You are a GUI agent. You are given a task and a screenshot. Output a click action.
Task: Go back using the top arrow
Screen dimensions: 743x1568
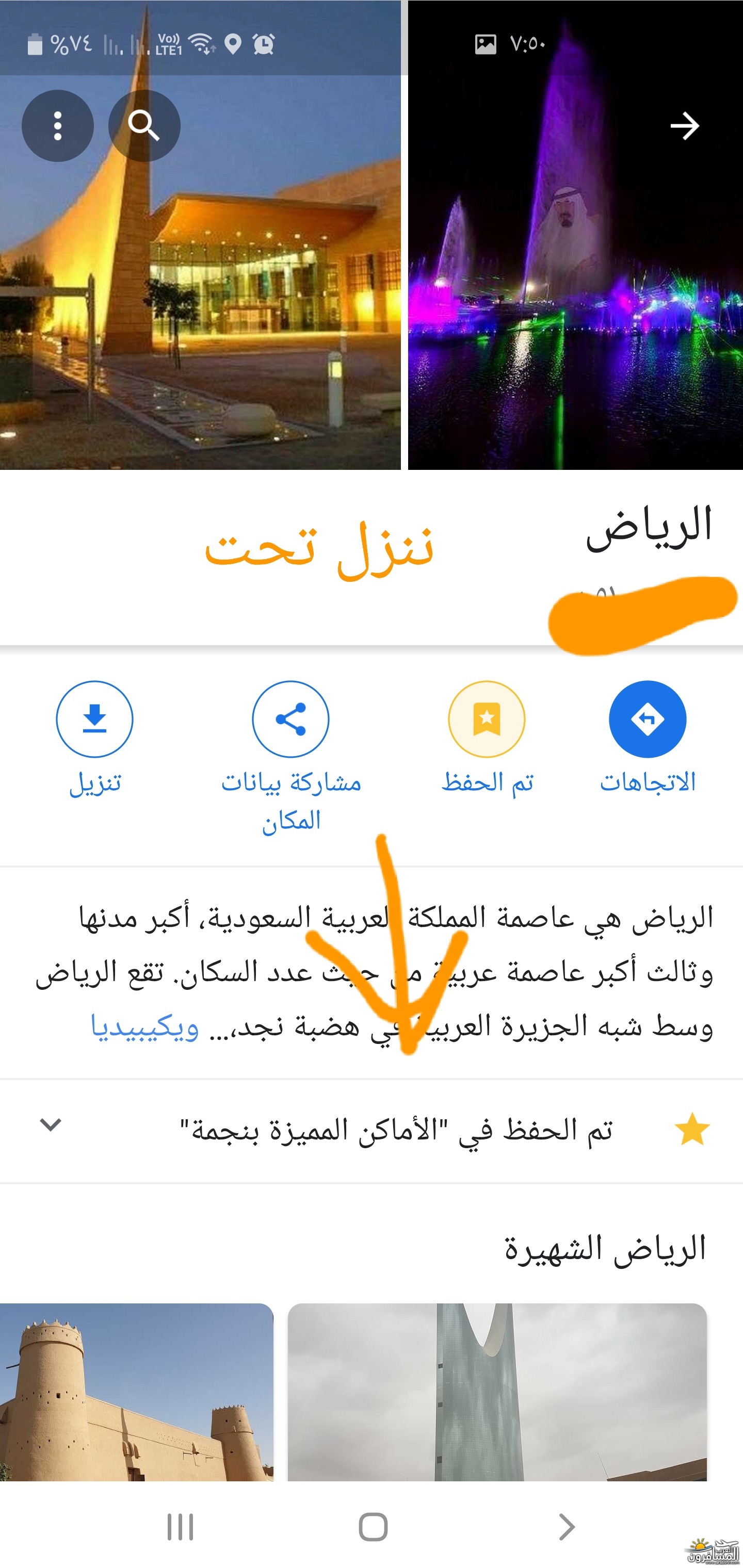[684, 126]
